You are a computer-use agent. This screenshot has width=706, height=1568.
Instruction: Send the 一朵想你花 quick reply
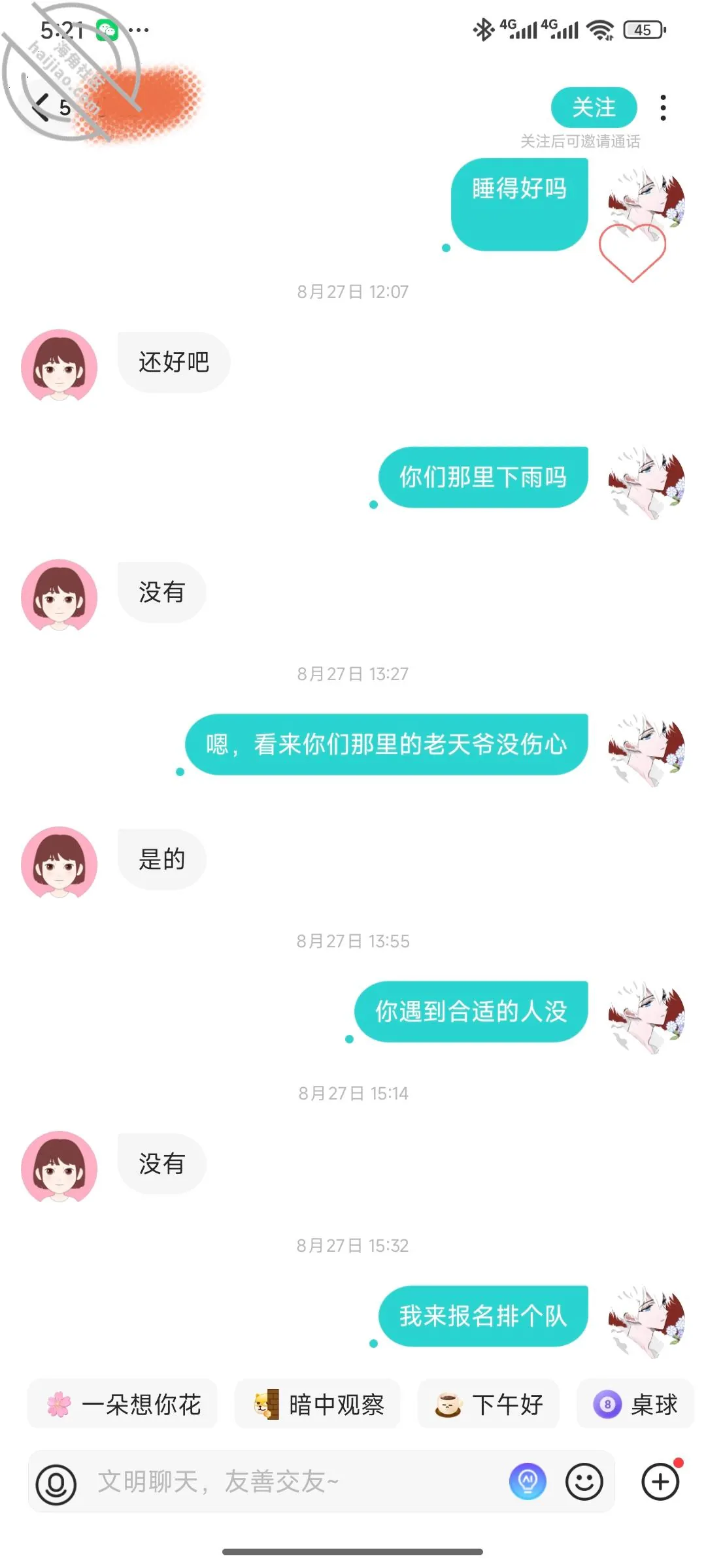[x=122, y=1404]
